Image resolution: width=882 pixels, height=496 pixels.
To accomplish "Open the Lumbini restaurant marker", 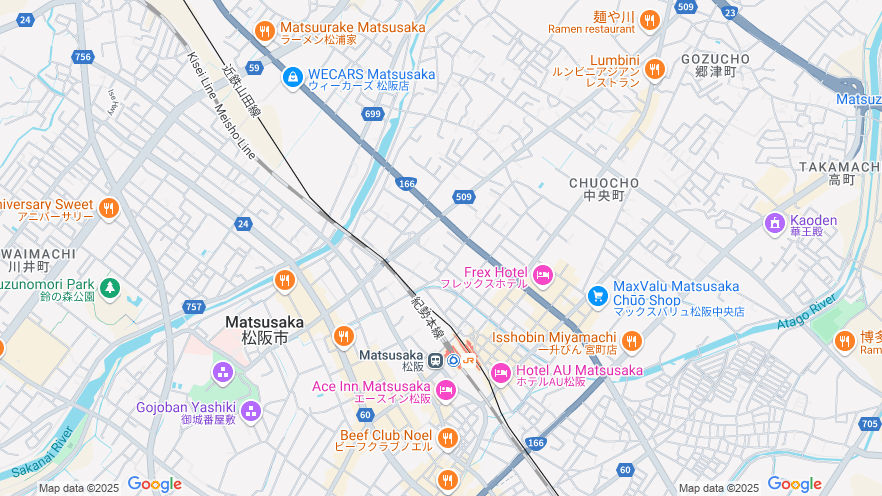I will click(654, 69).
